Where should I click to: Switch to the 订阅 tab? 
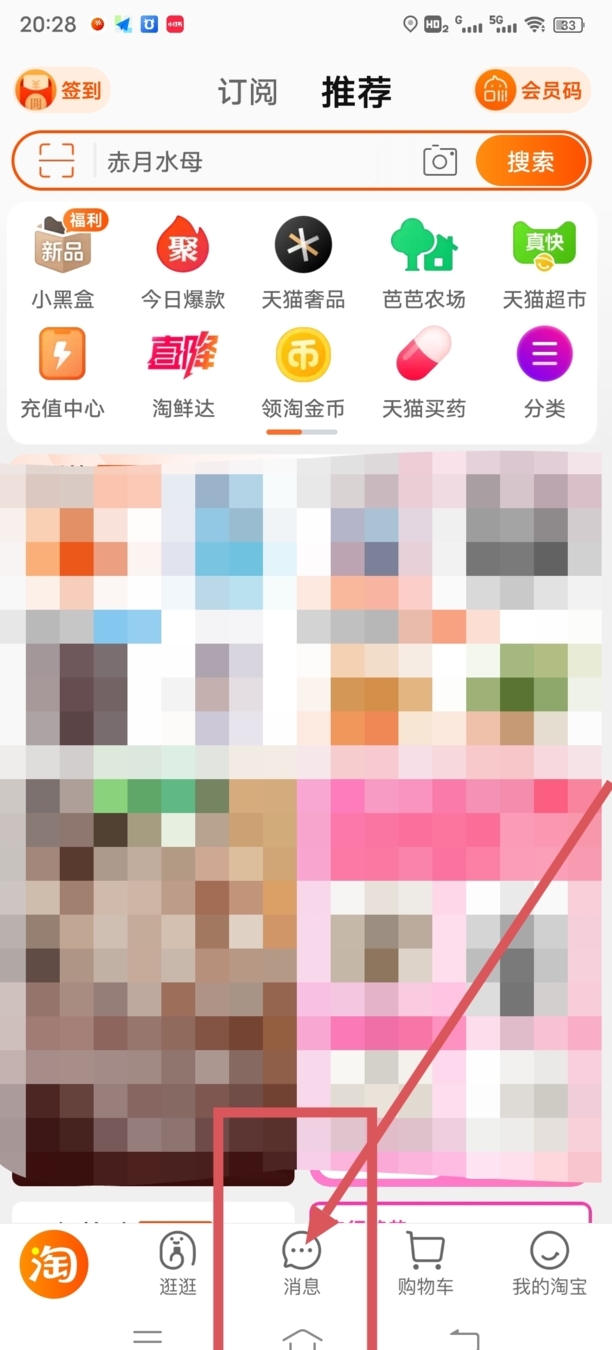click(247, 92)
